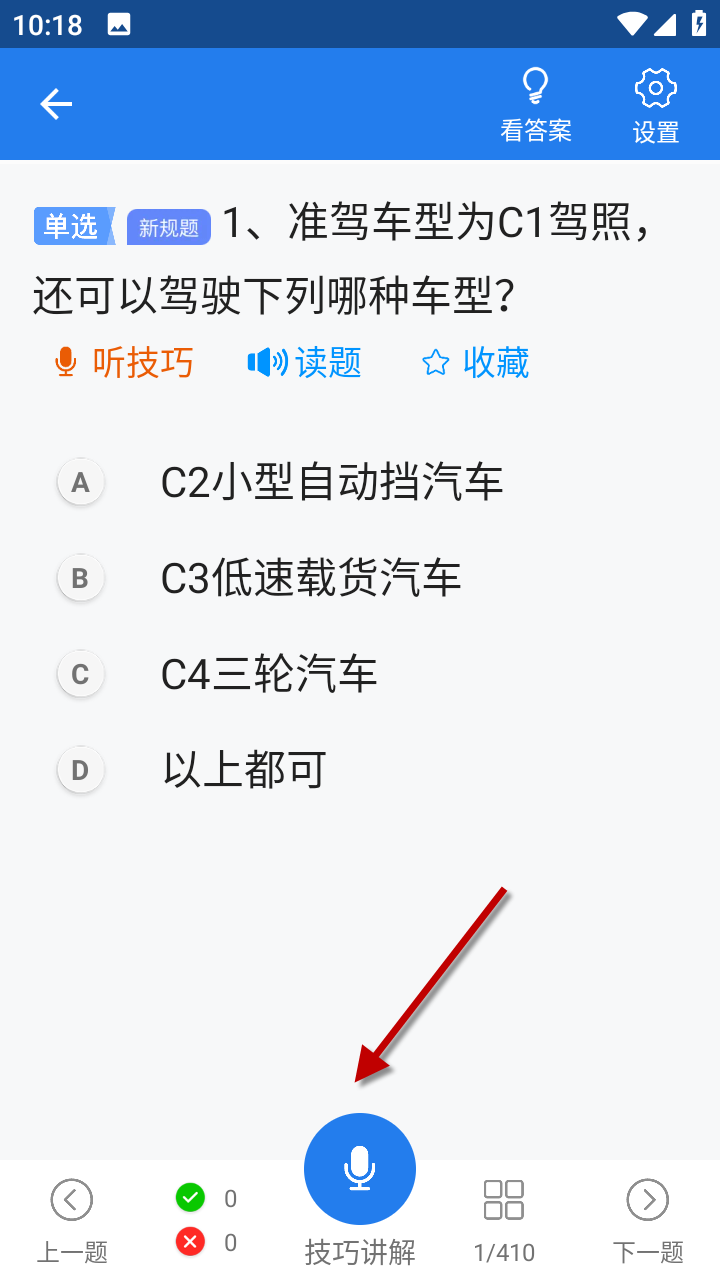Go to previous question 上一题
This screenshot has height=1280, width=720.
point(72,1218)
